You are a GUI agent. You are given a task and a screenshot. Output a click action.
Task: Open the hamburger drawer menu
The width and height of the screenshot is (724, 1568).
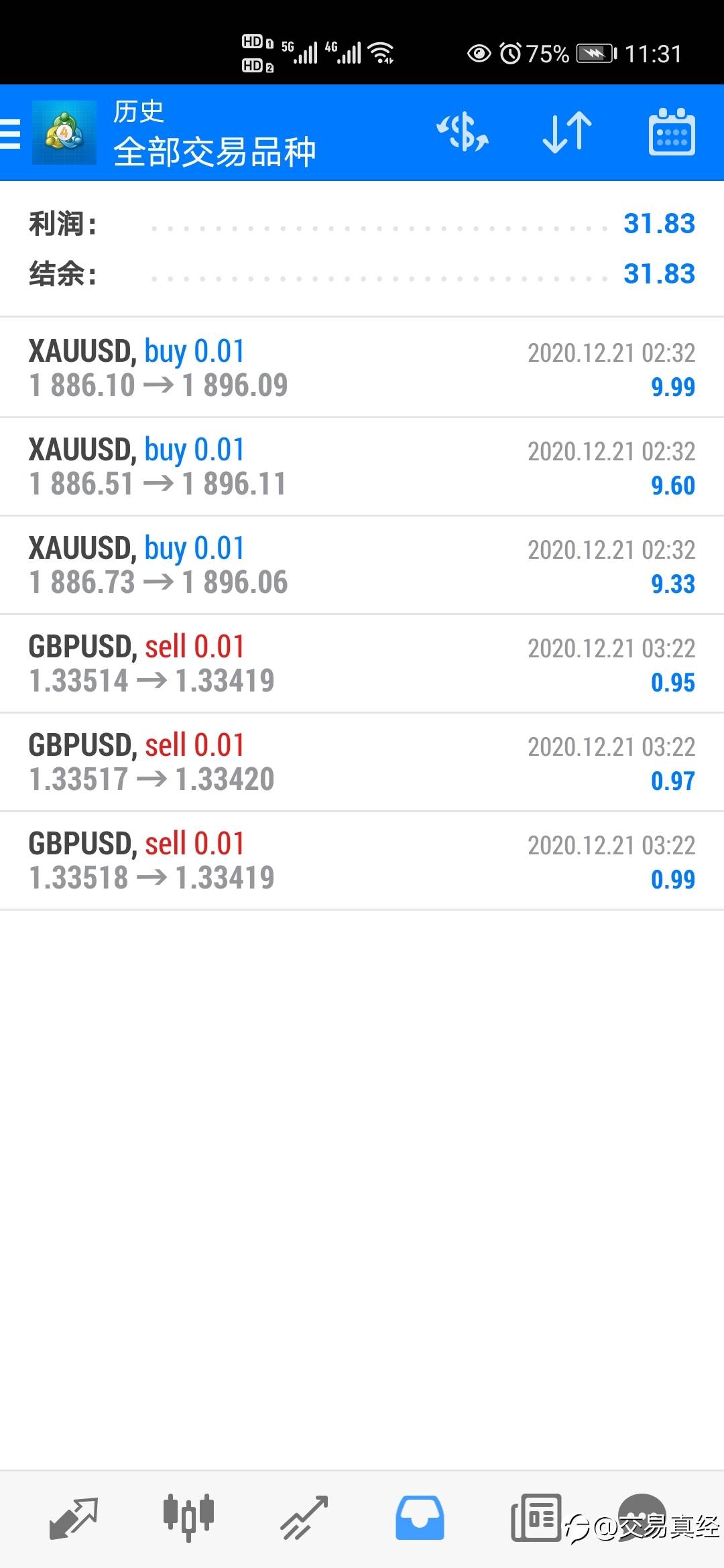tap(11, 133)
